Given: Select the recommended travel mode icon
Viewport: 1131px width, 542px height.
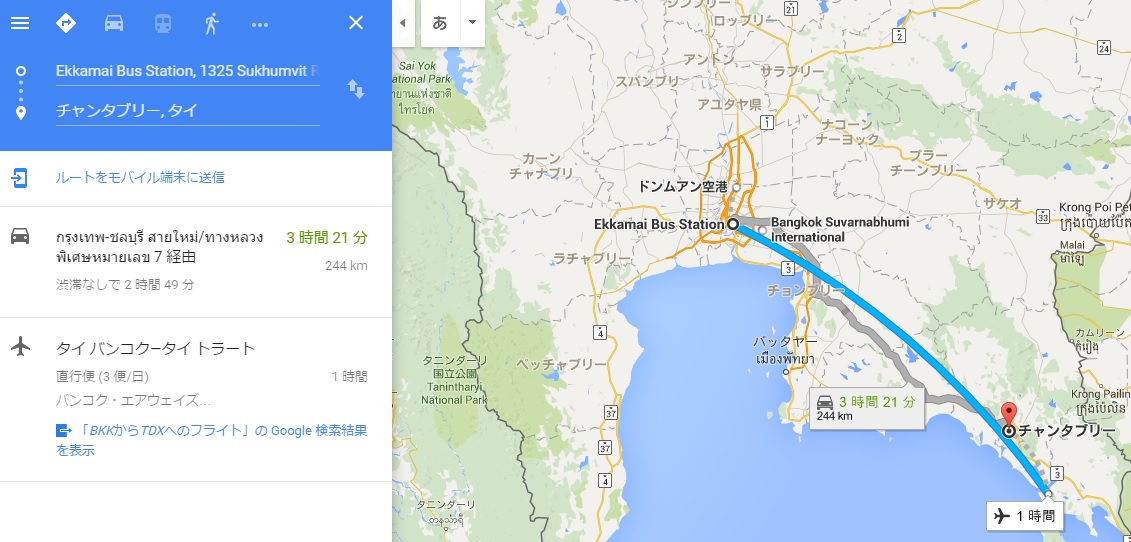Looking at the screenshot, I should click(x=66, y=23).
